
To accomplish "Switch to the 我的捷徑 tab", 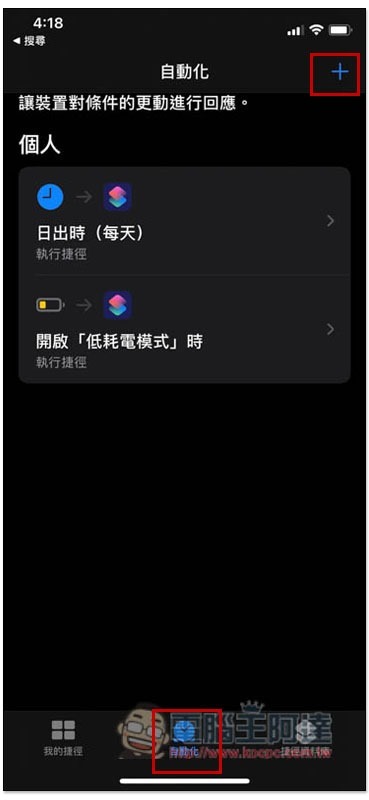I will (x=63, y=738).
